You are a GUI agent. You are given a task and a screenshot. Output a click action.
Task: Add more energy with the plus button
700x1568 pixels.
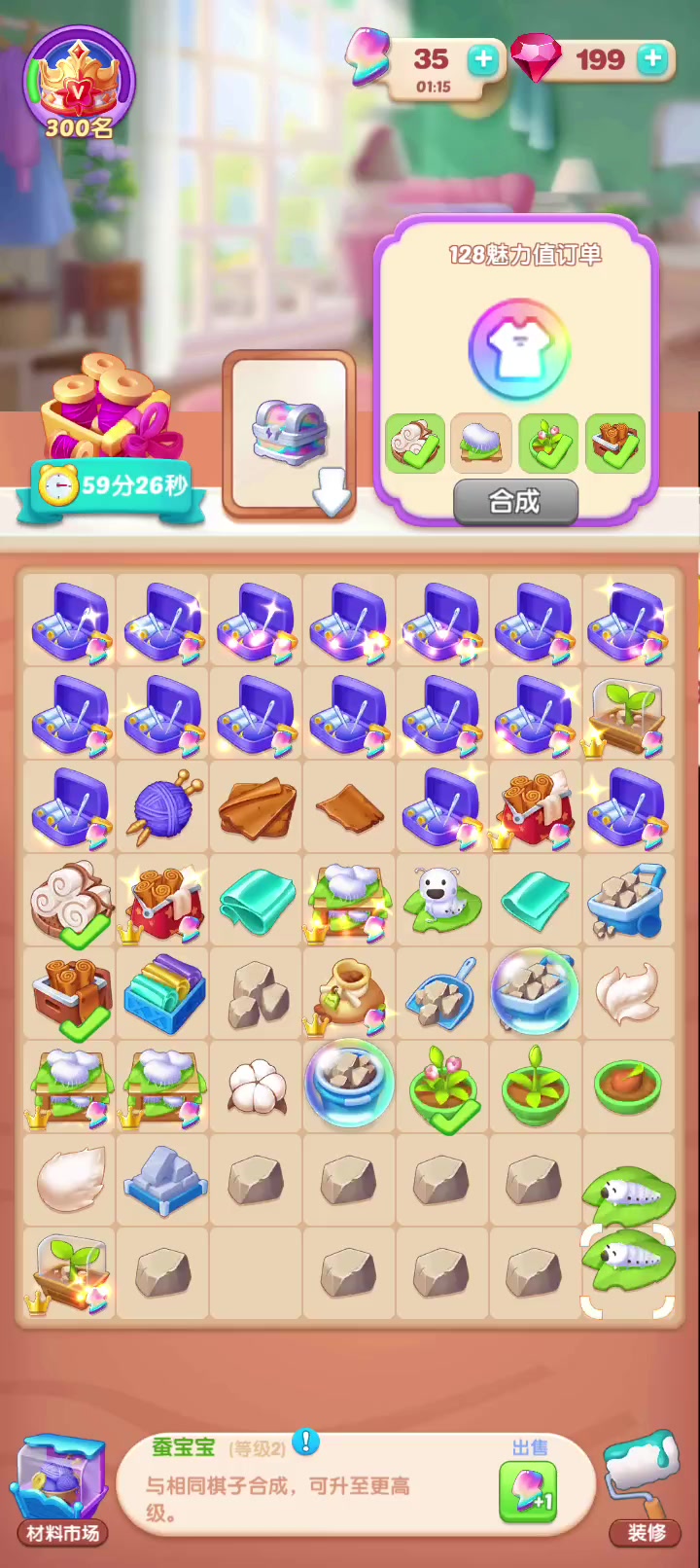(482, 60)
